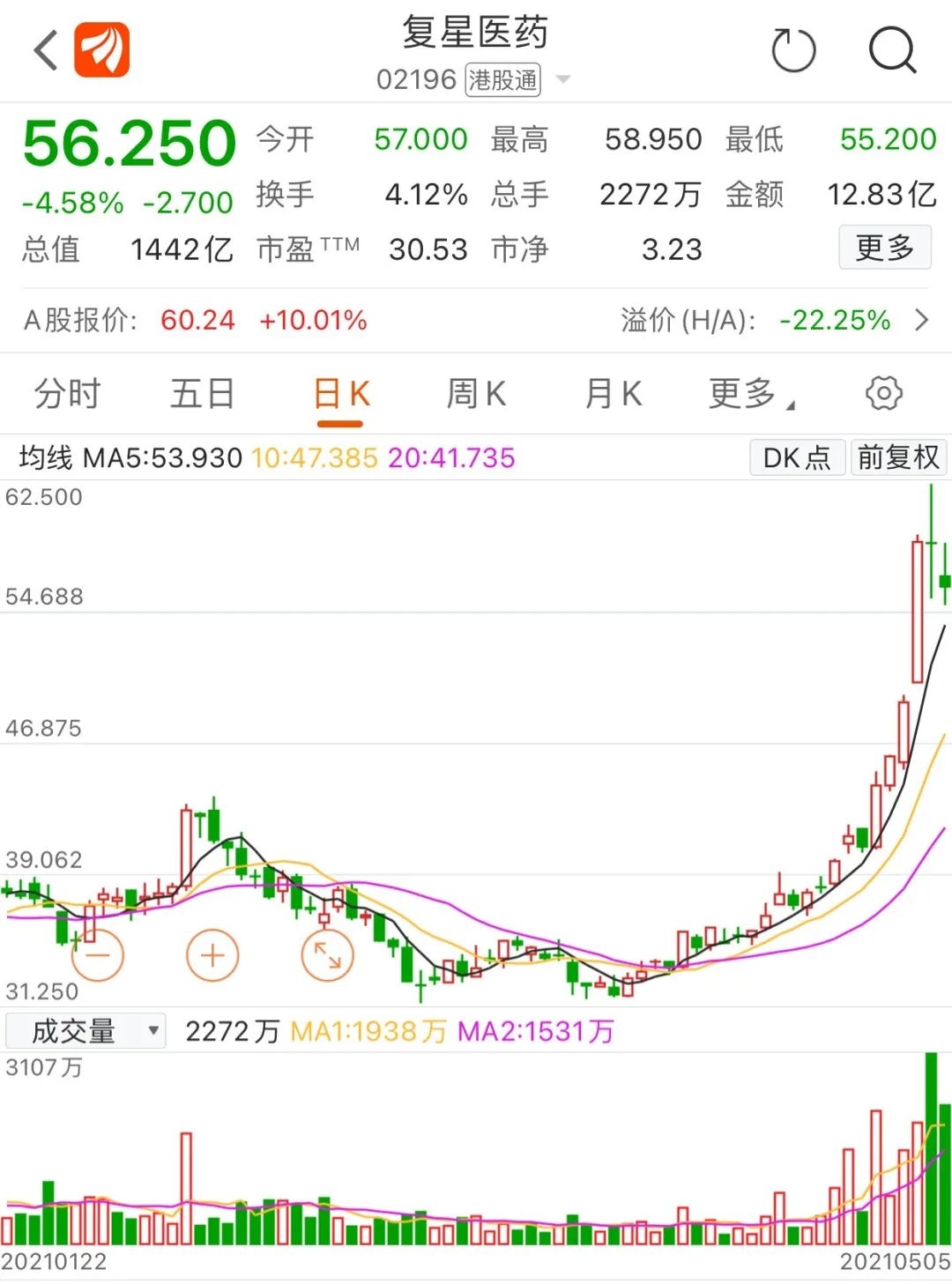952x1284 pixels.
Task: Expand the chart to full screen
Action: pos(327,955)
